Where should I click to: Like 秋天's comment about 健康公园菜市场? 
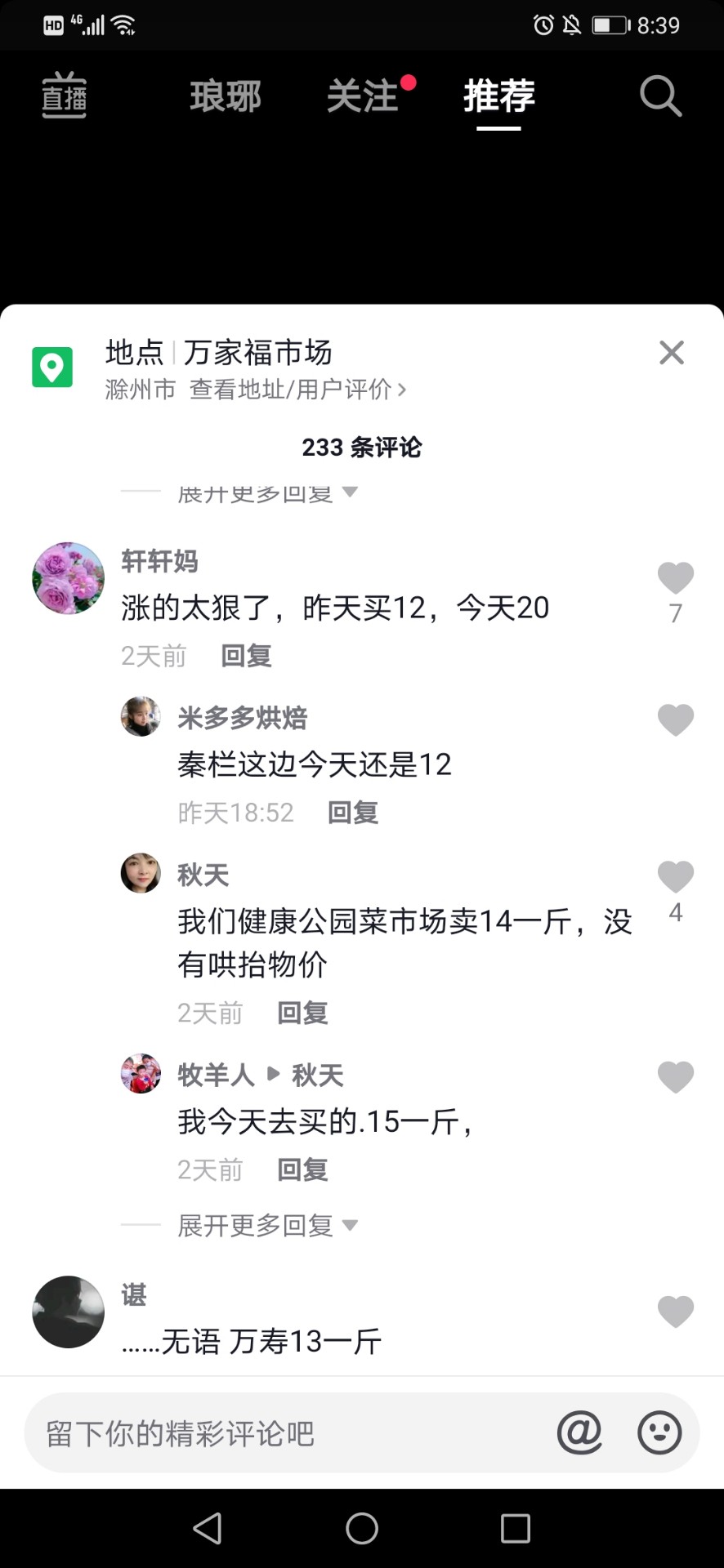[675, 877]
